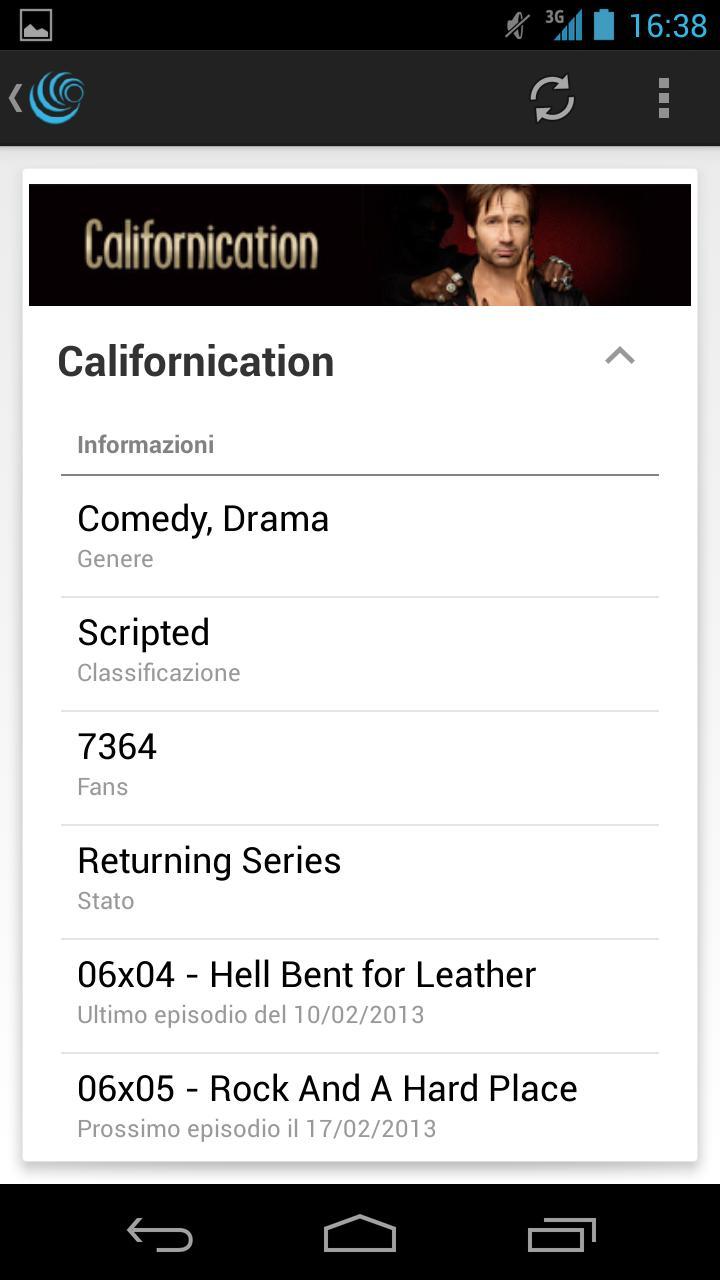Open the overflow menu

pyautogui.click(x=663, y=98)
